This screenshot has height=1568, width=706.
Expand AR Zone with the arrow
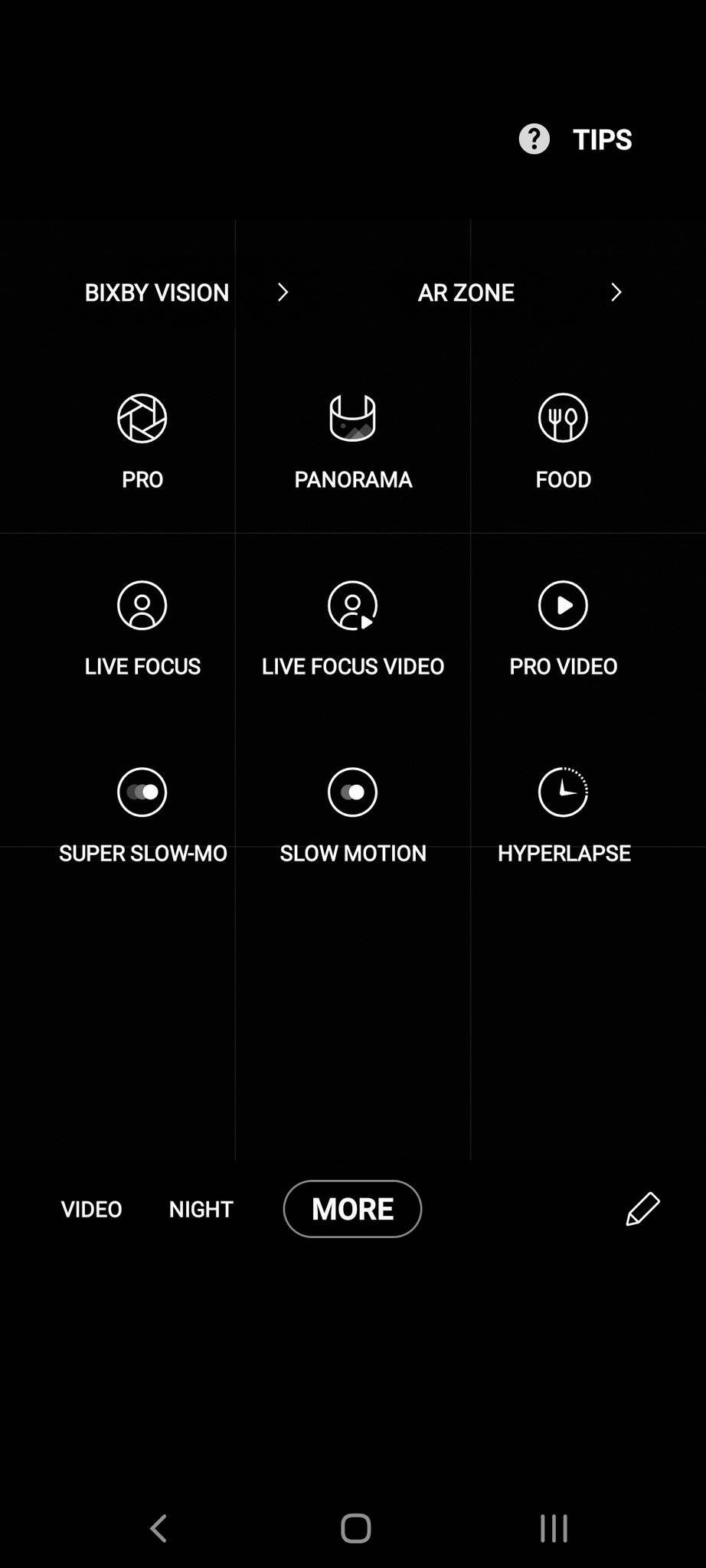tap(616, 292)
